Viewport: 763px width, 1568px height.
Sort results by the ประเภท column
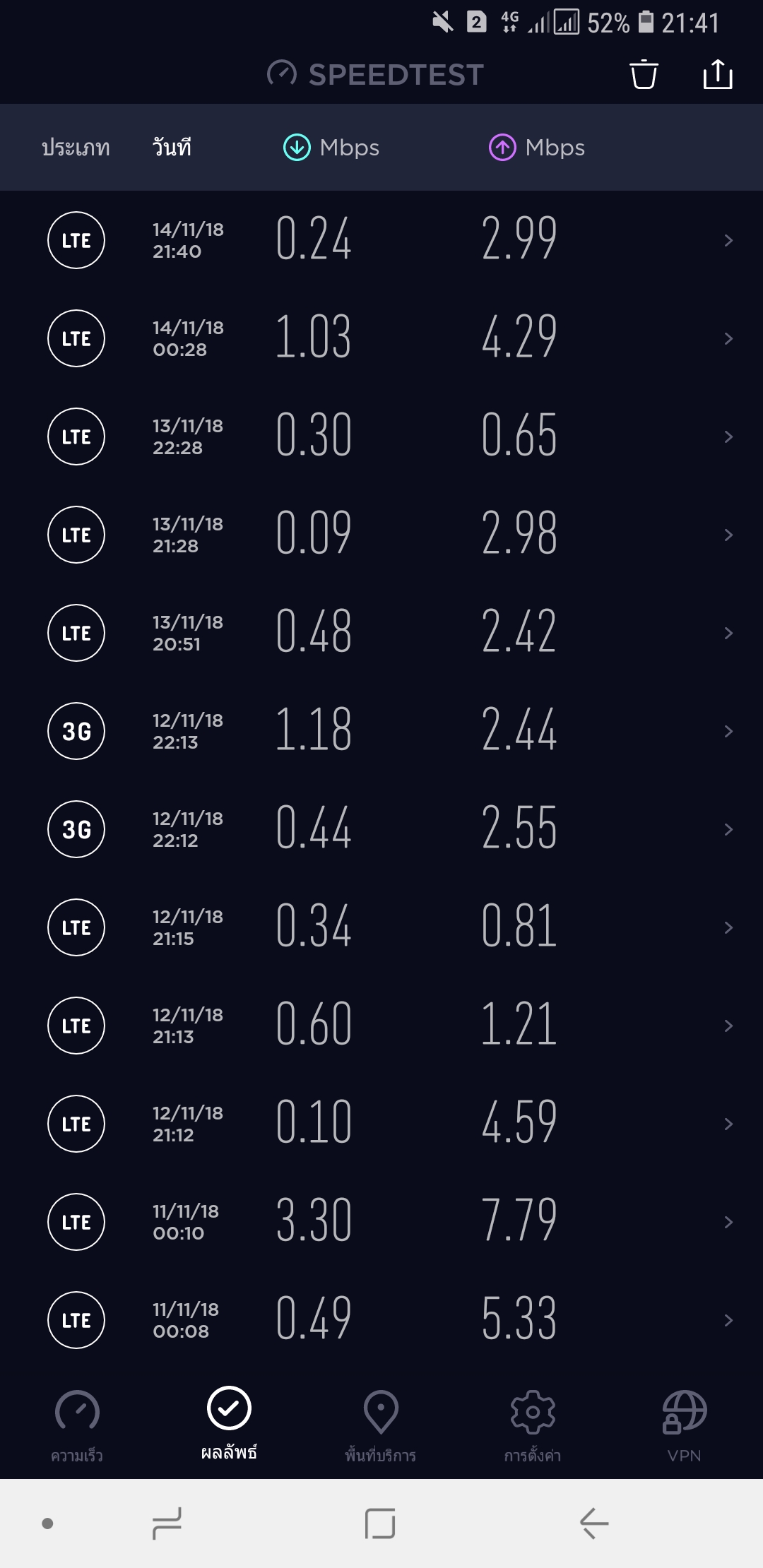76,148
